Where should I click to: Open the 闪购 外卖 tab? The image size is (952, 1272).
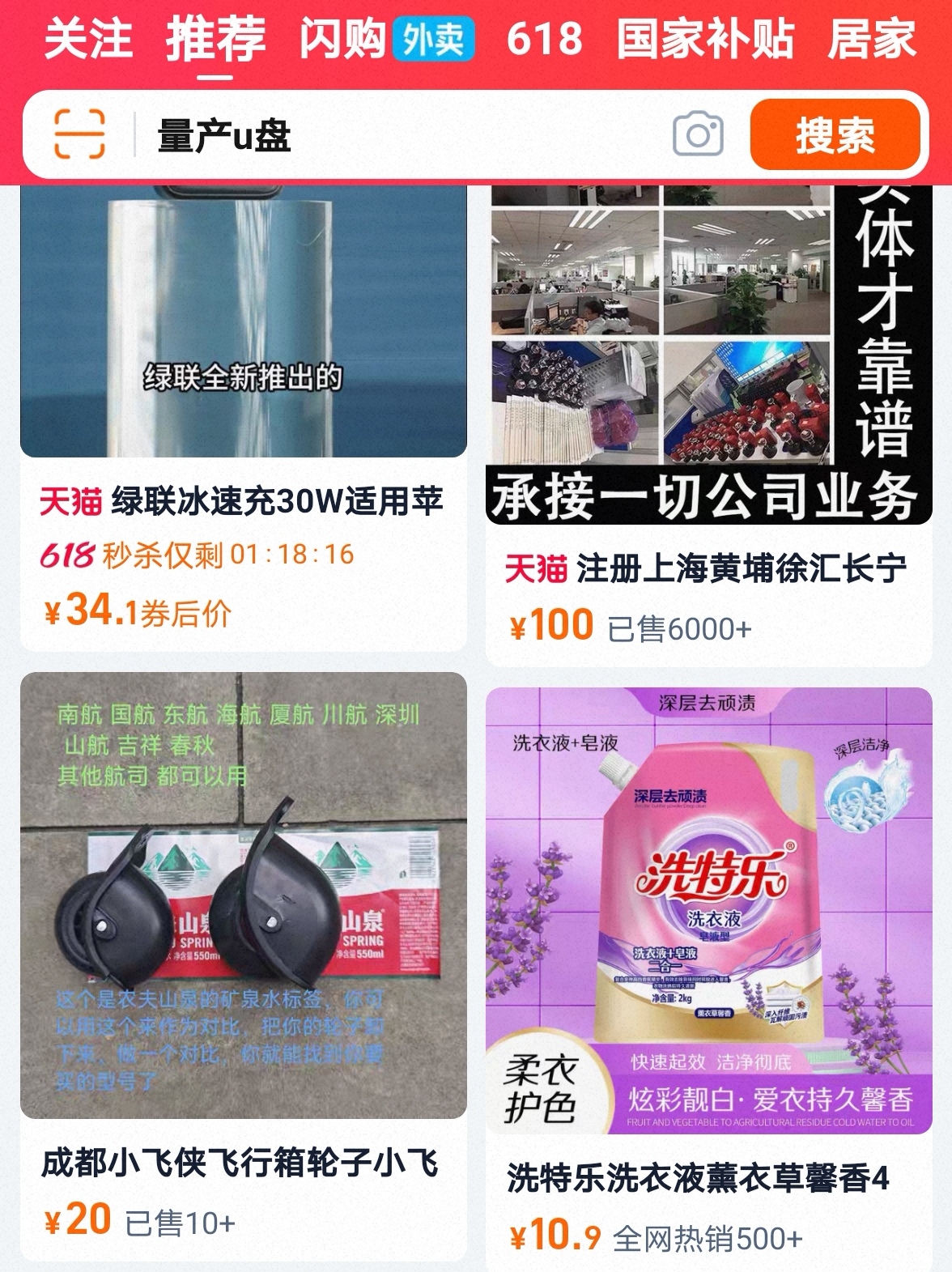pyautogui.click(x=386, y=38)
